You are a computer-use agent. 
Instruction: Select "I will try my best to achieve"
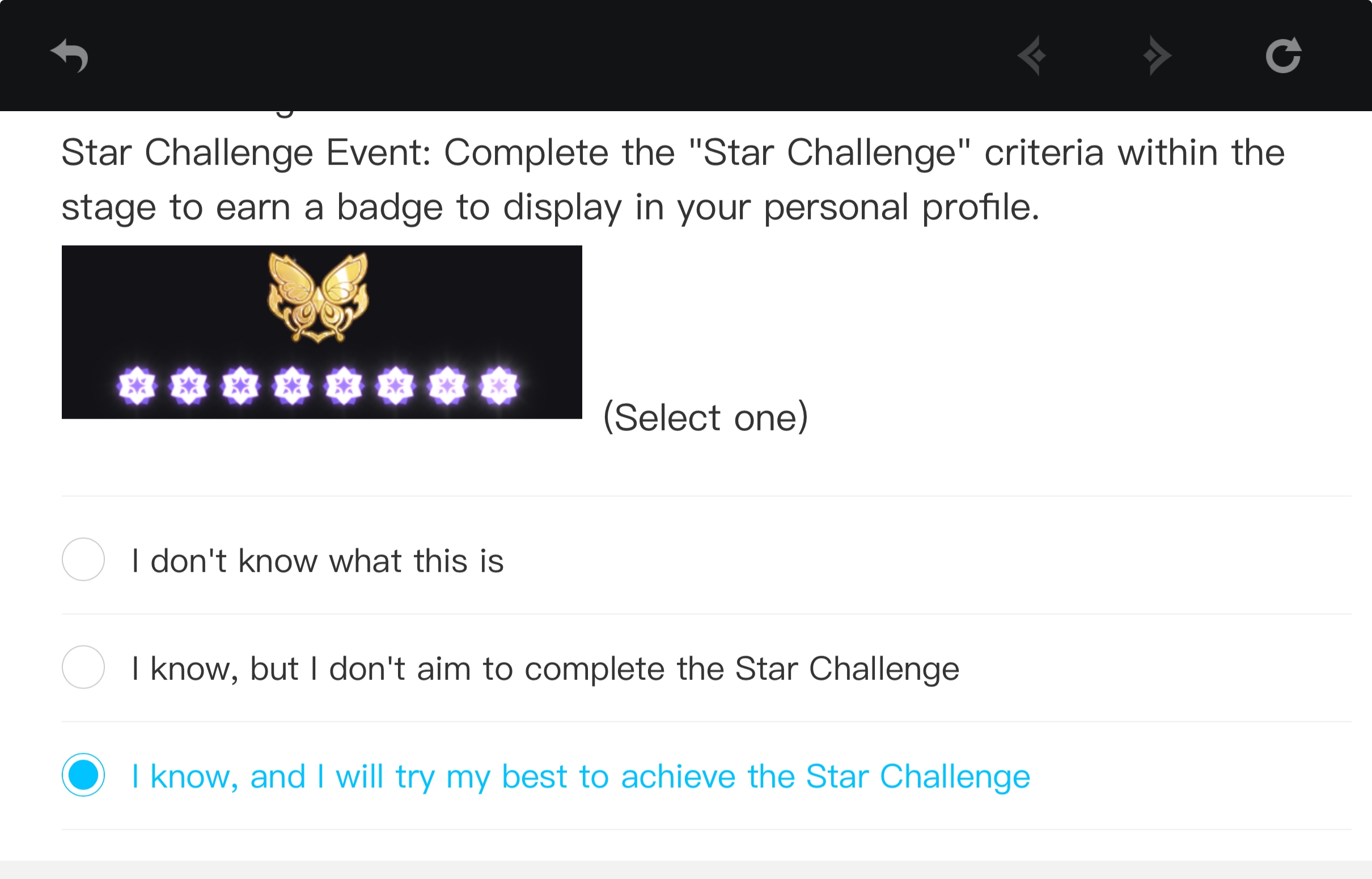pyautogui.click(x=83, y=775)
